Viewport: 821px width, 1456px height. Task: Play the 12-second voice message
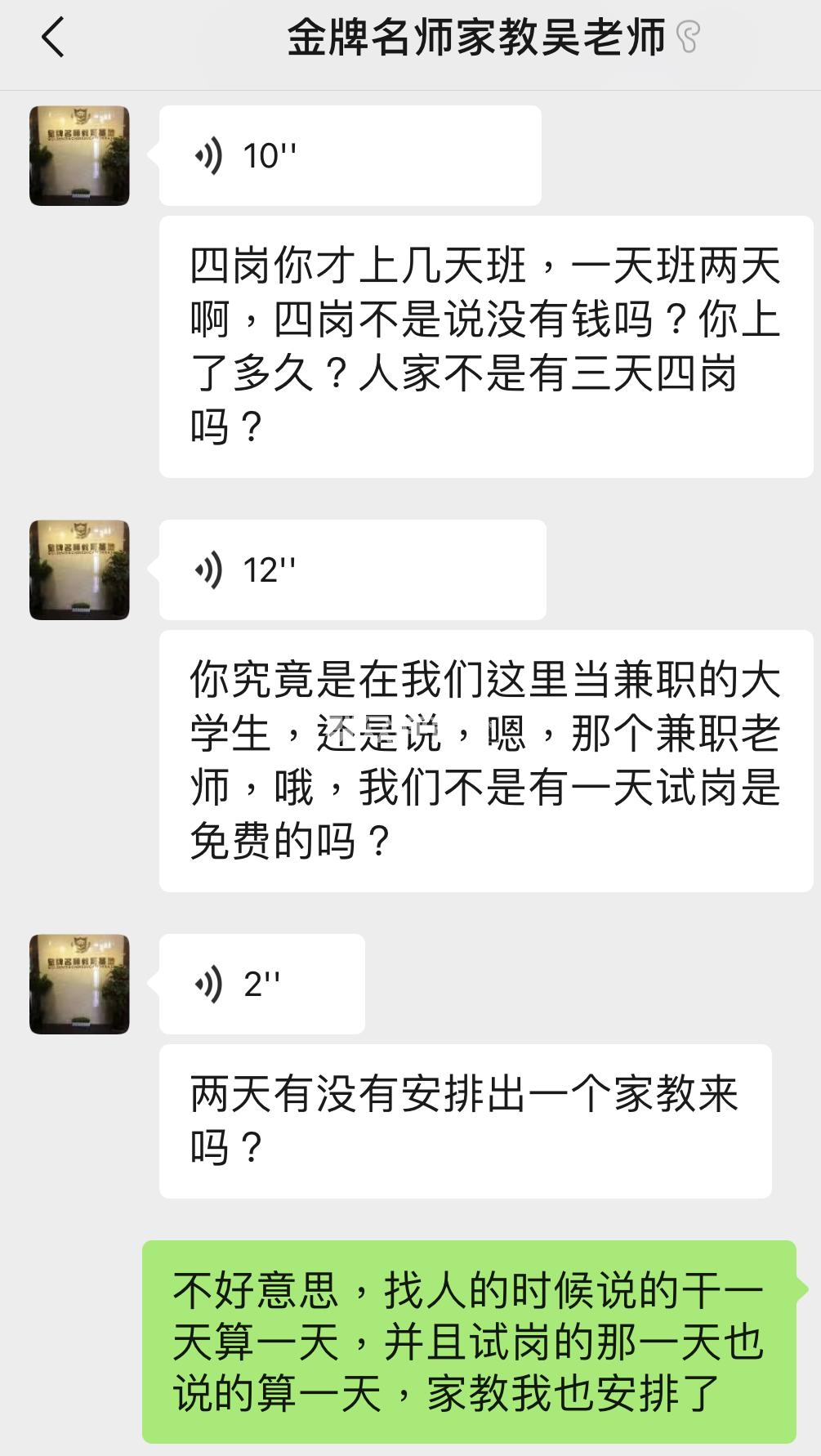352,569
